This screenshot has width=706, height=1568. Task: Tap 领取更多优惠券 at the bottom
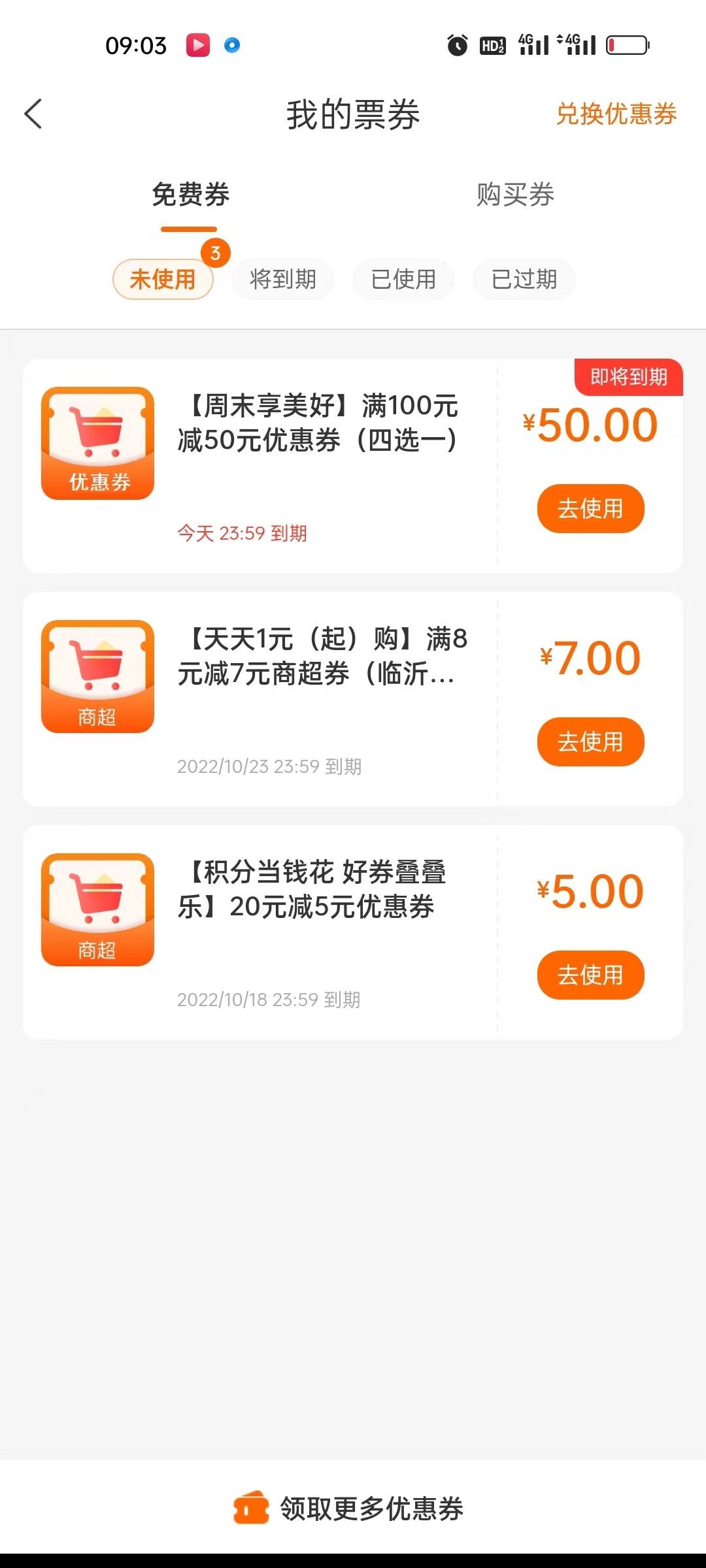(x=349, y=1509)
